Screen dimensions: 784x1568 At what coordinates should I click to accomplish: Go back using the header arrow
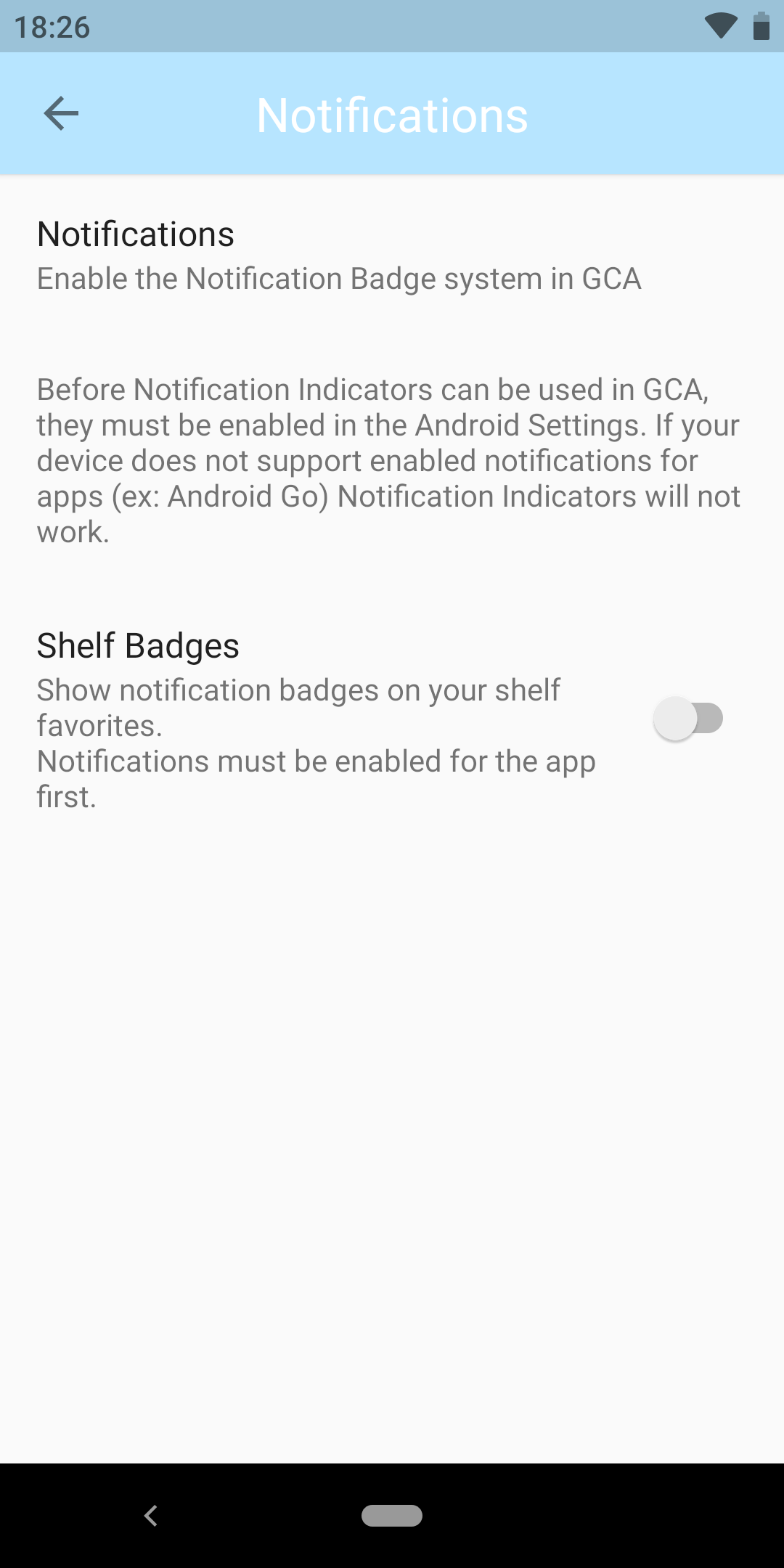[61, 113]
